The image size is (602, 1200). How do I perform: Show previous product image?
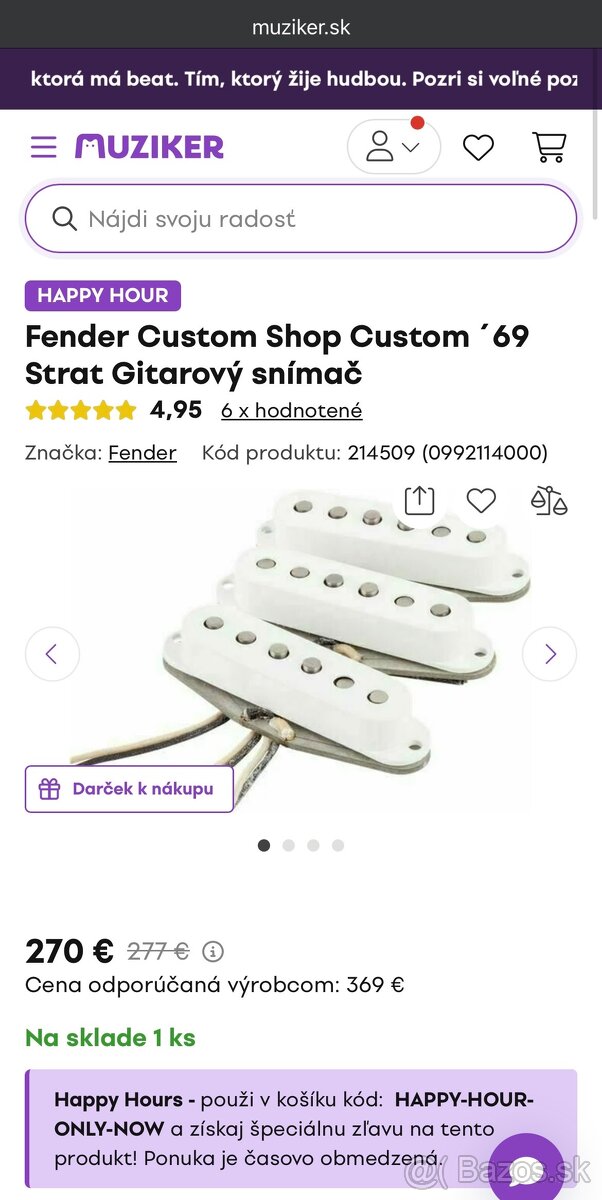52,654
